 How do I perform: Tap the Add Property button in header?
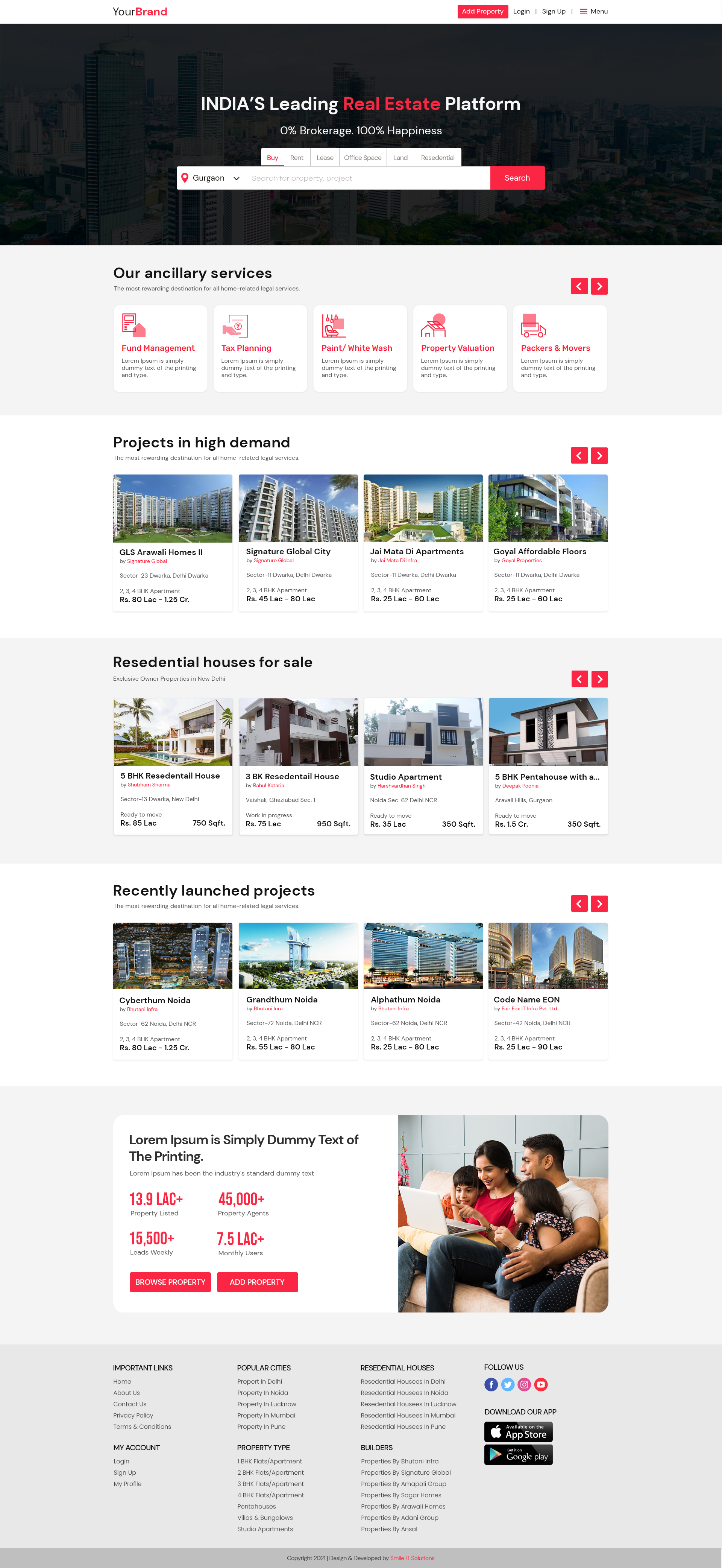[x=482, y=12]
